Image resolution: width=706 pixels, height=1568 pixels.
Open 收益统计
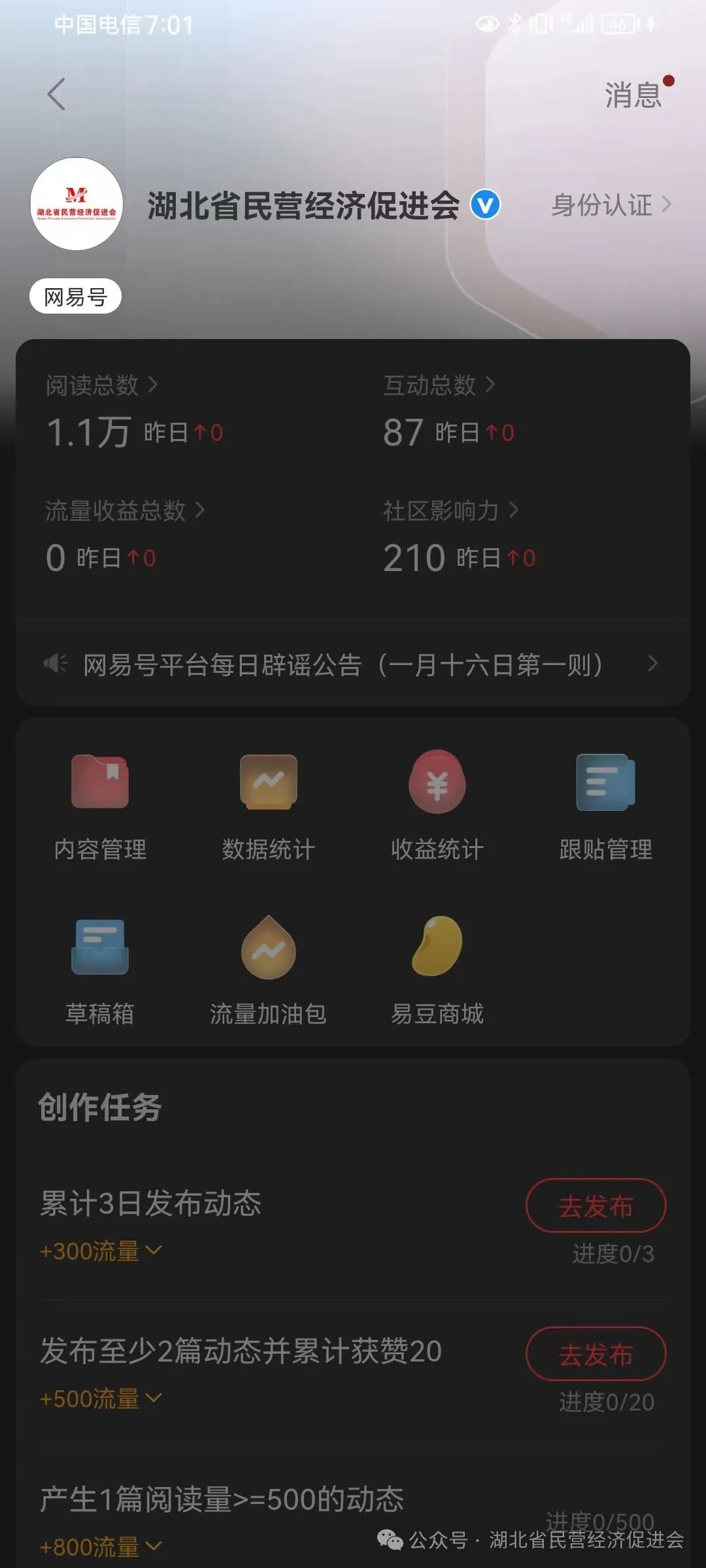tap(437, 806)
